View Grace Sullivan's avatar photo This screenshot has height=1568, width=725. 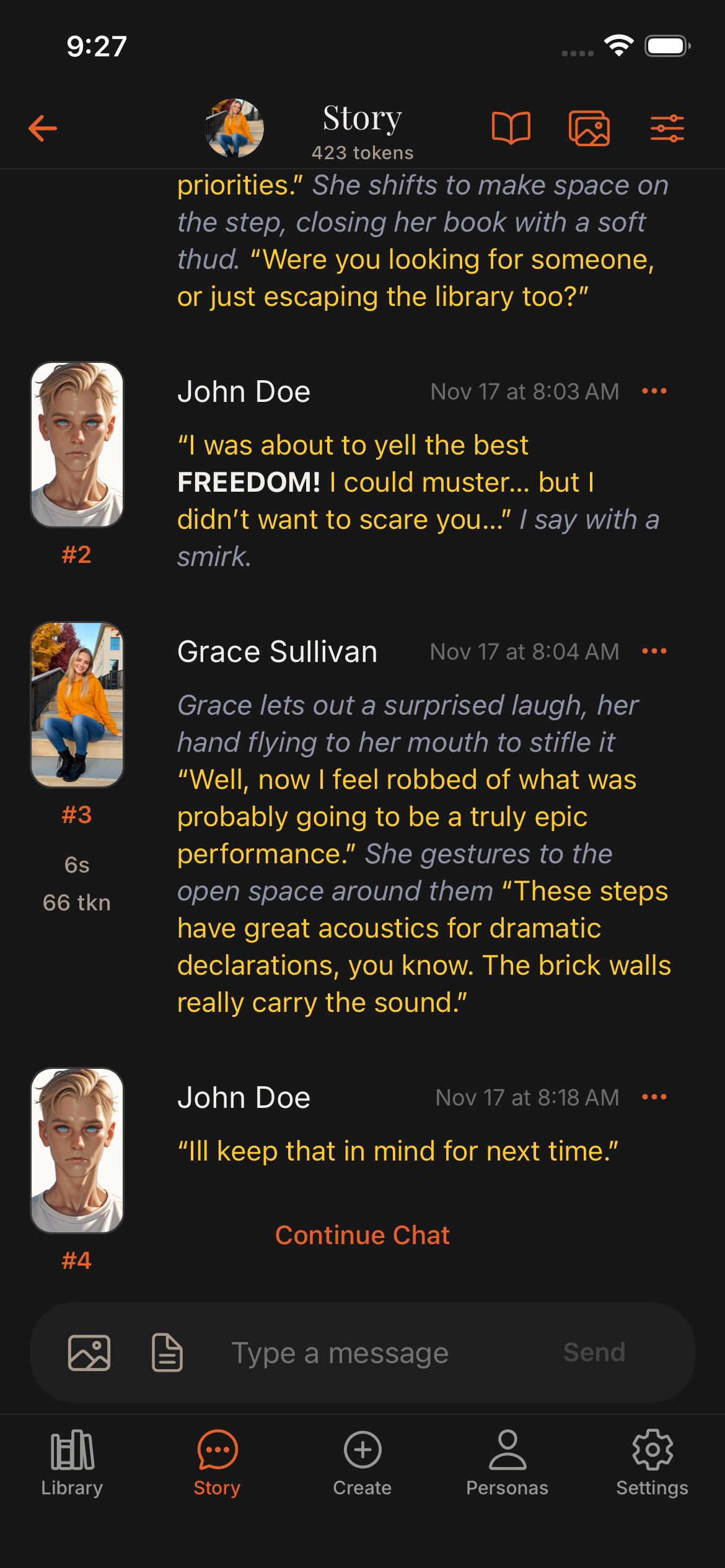(77, 704)
